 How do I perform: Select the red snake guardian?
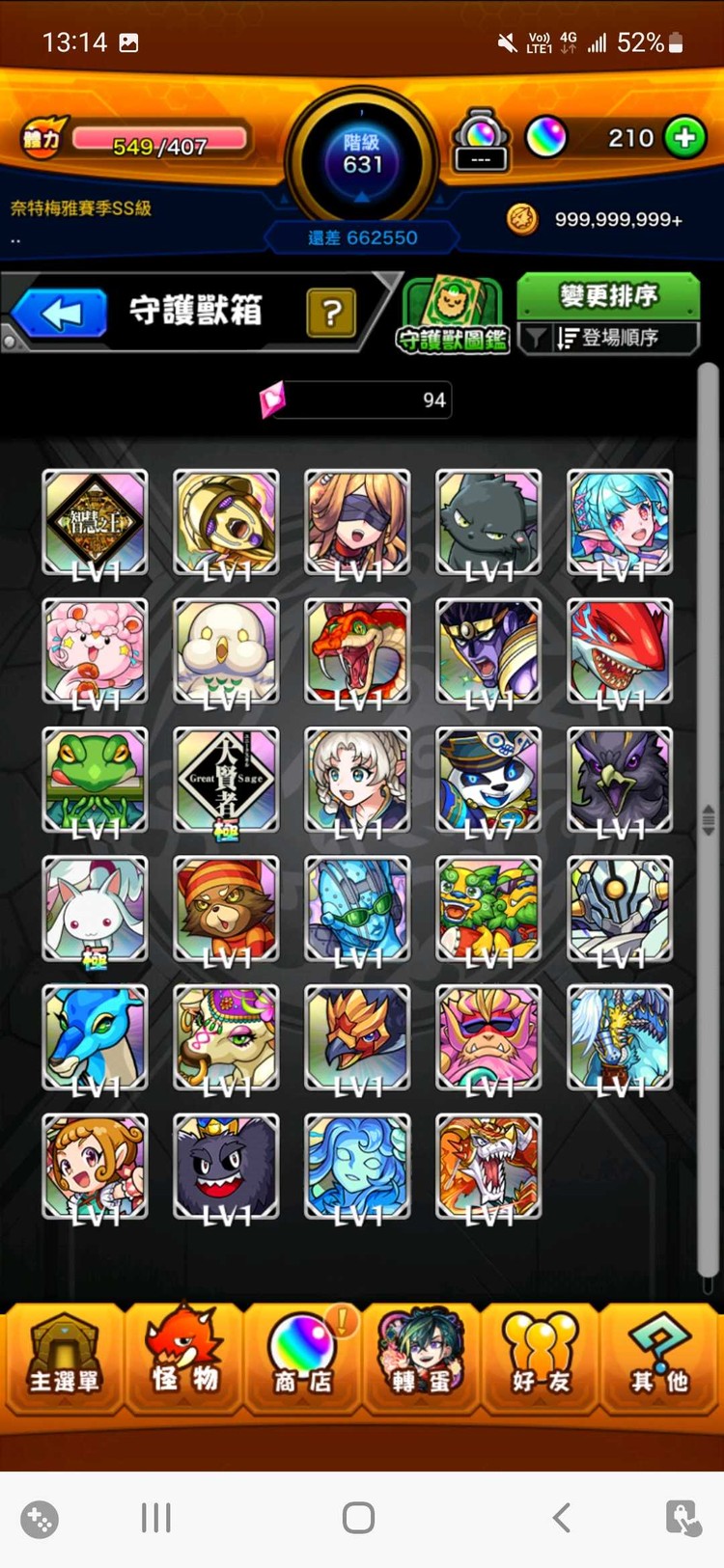pos(357,650)
